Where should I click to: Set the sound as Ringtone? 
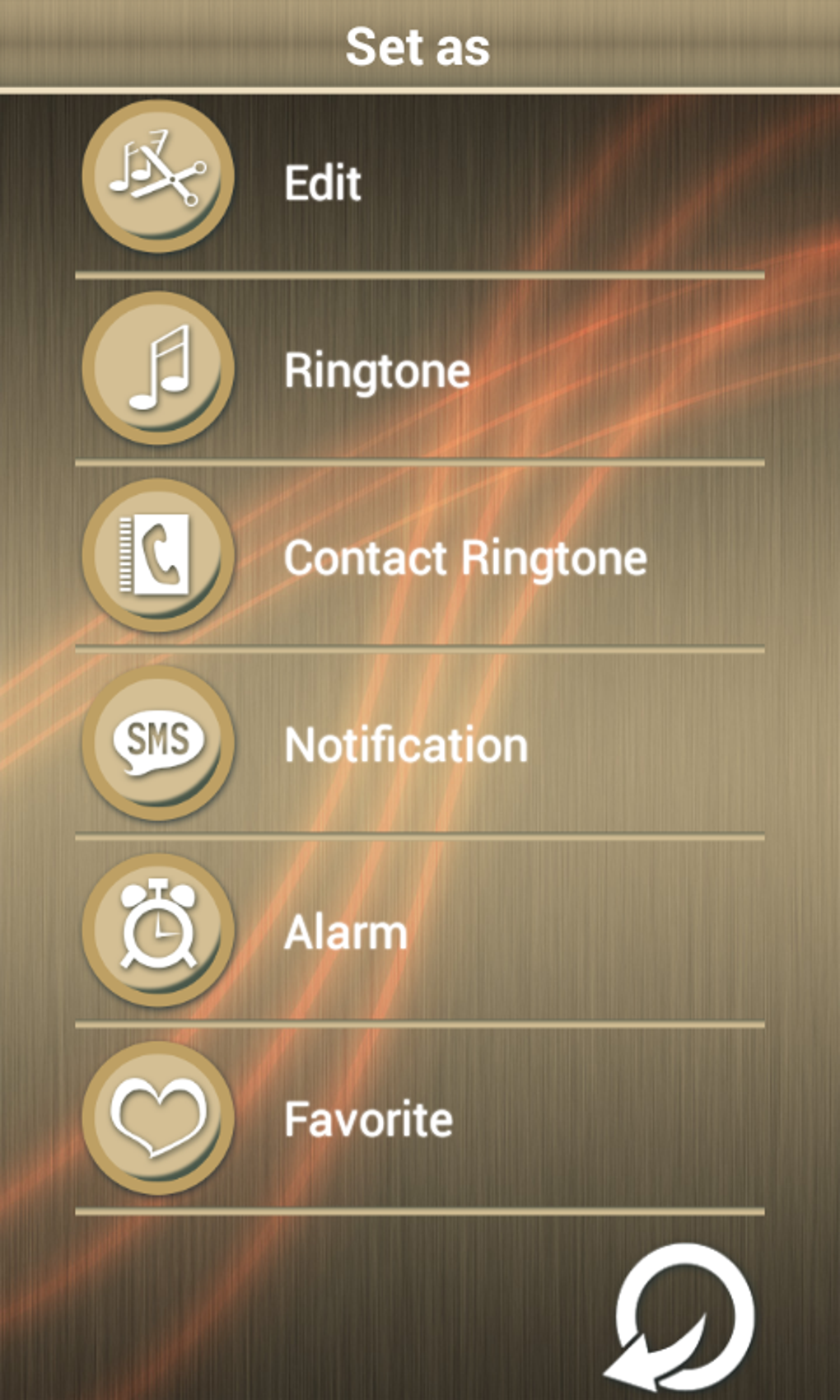pos(376,370)
